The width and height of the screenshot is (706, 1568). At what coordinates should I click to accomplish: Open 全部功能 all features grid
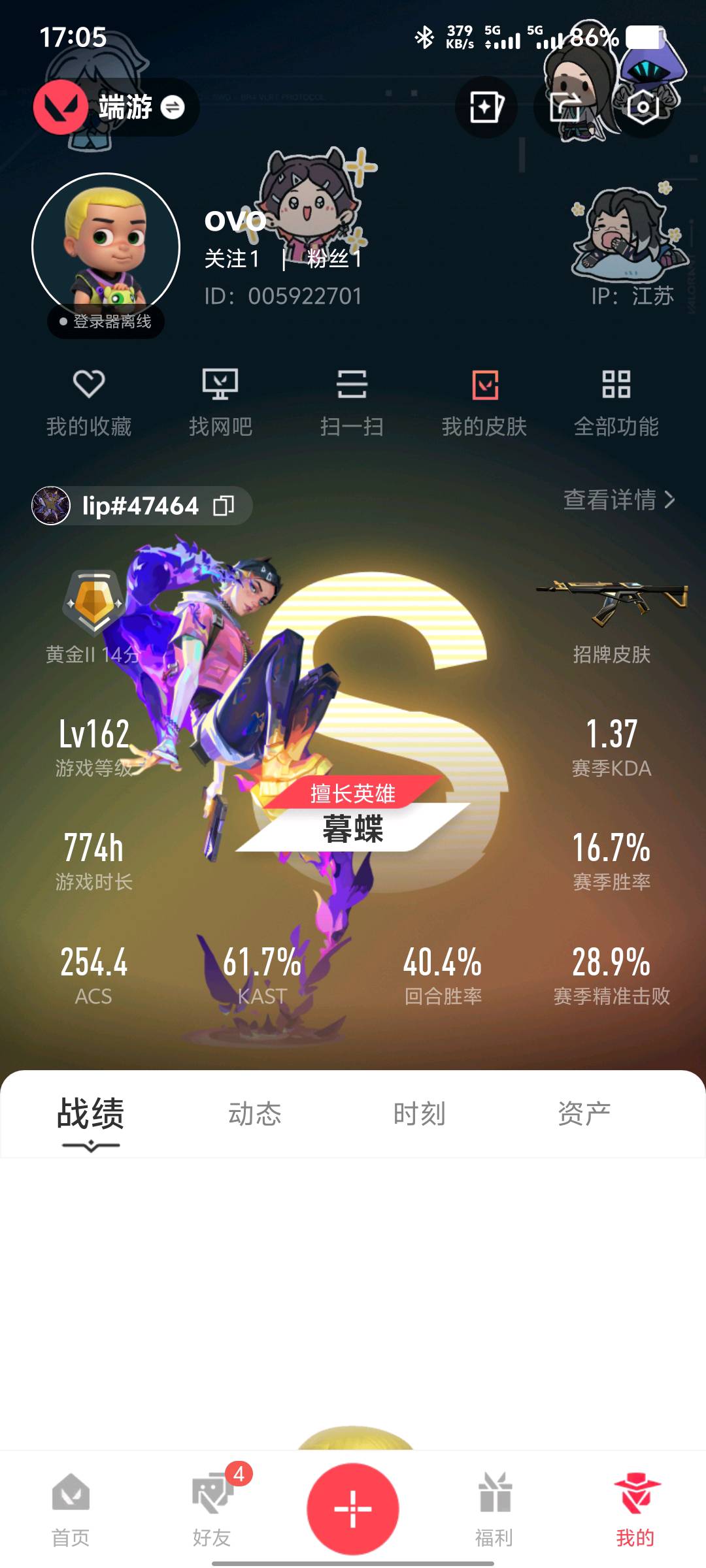click(x=615, y=402)
